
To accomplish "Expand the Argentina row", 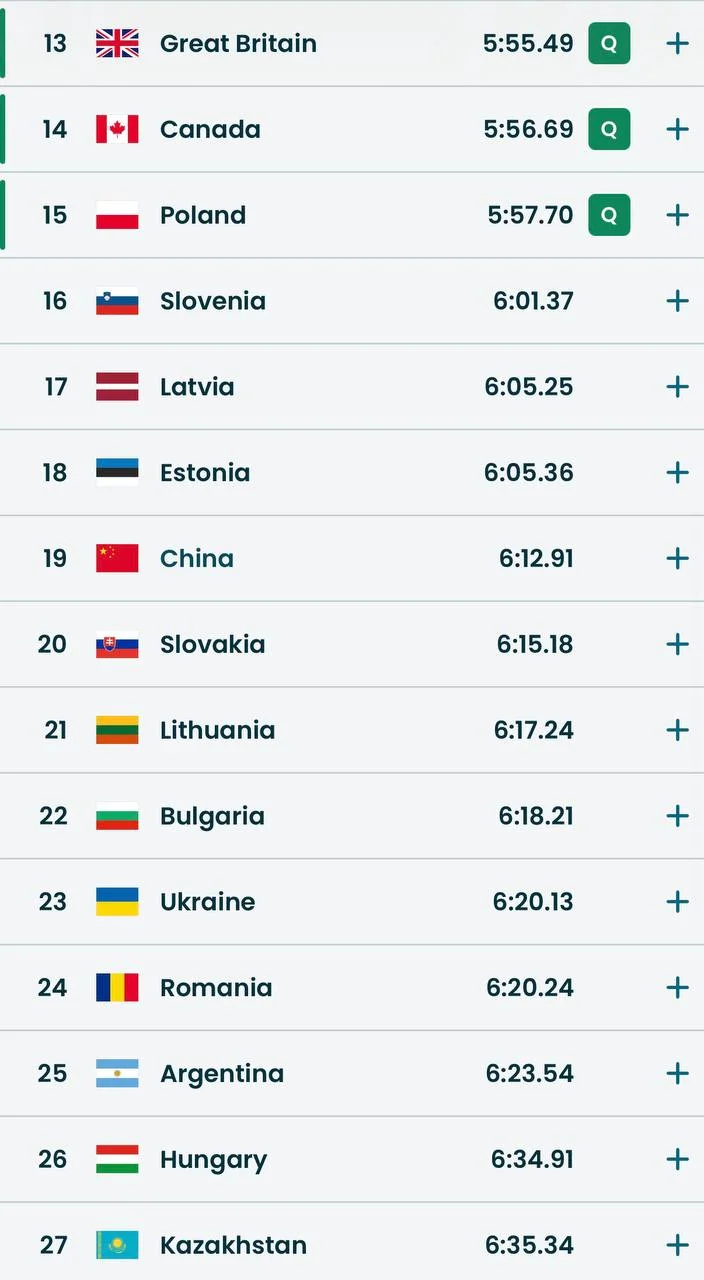I will tap(677, 1073).
